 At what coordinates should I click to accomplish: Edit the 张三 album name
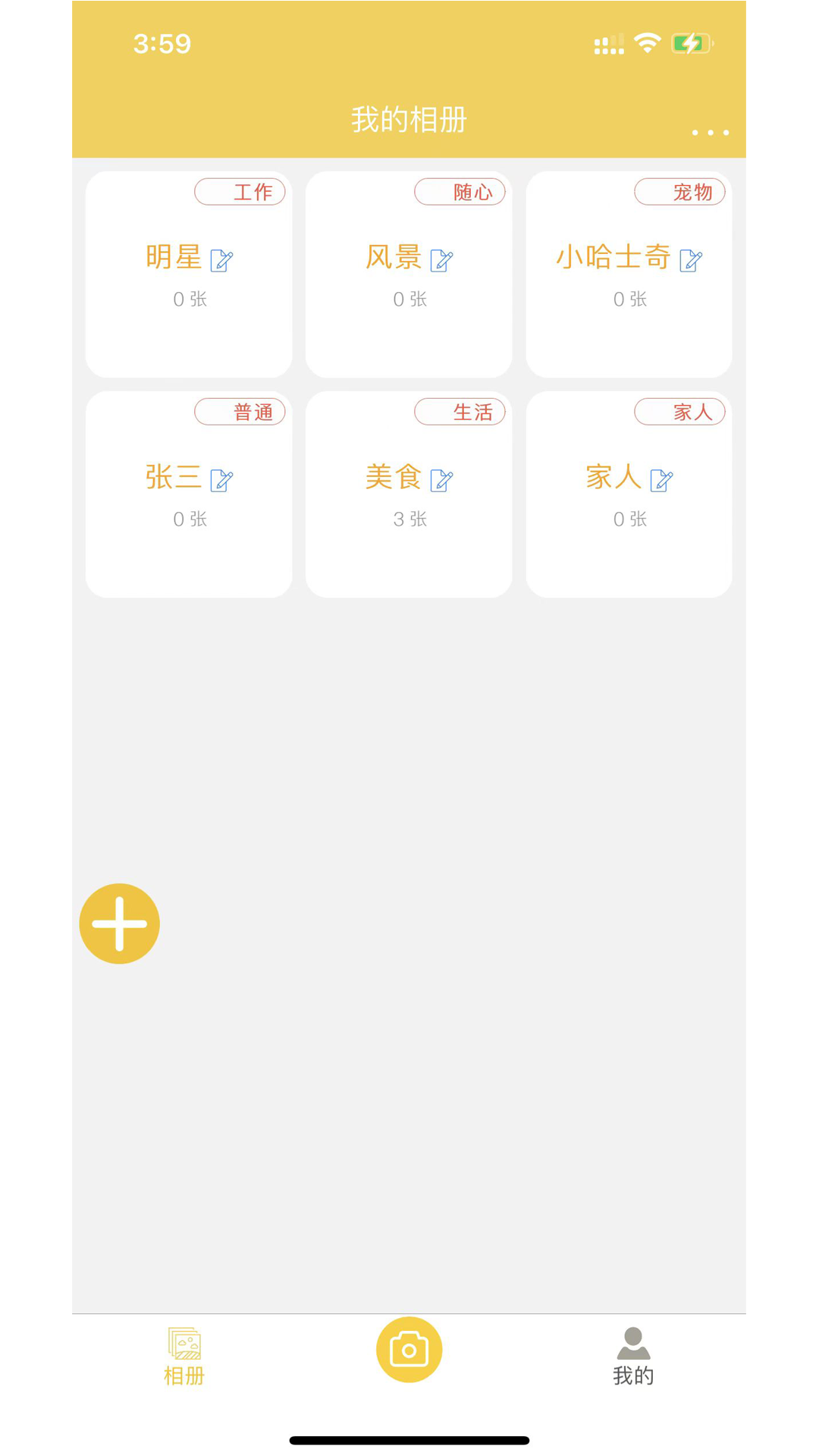[x=222, y=481]
